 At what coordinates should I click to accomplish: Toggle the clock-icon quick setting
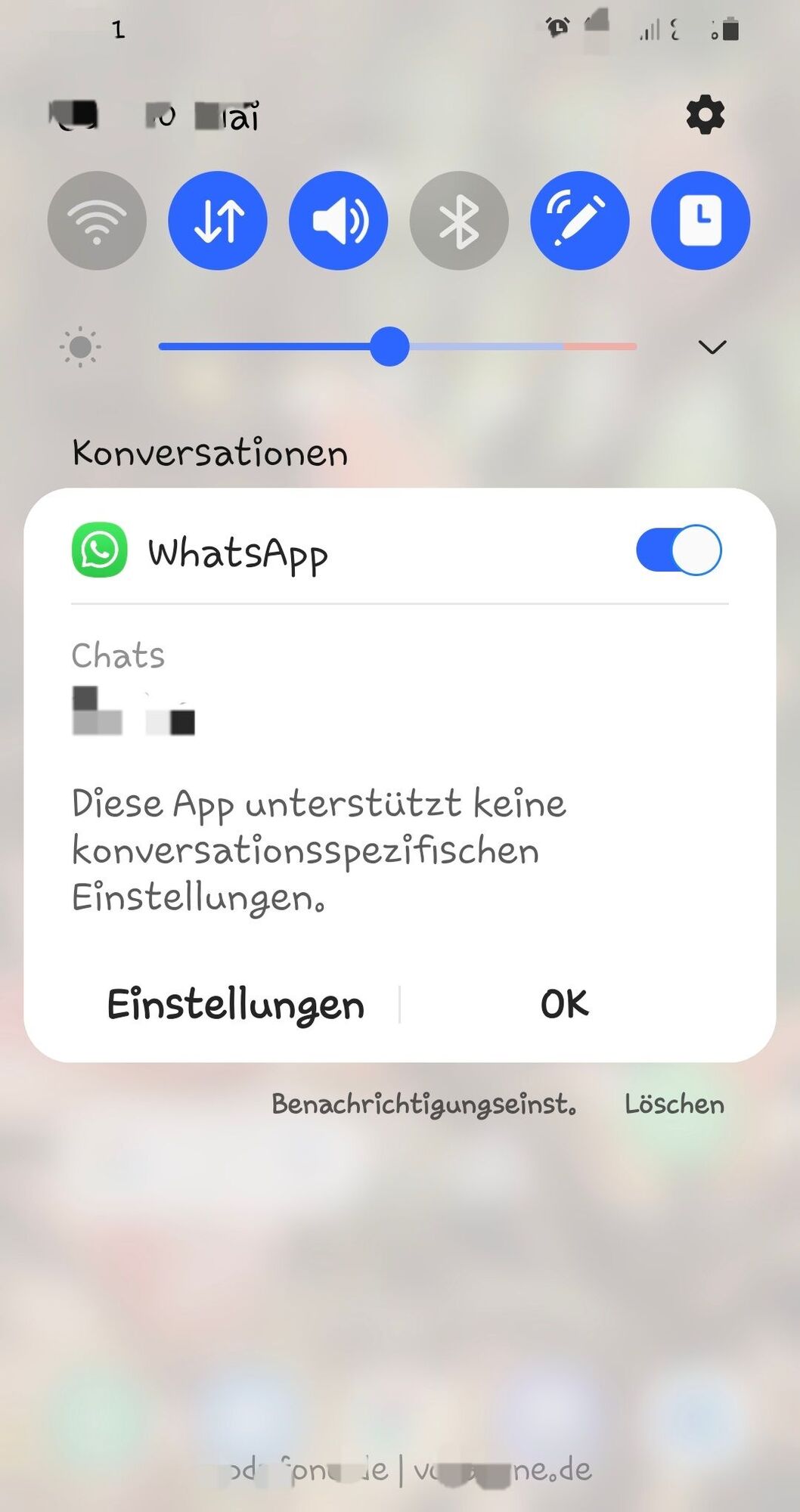(700, 221)
